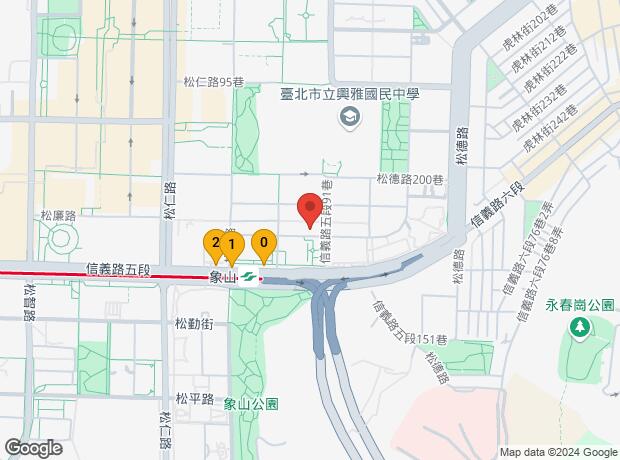Tap the orange marker labeled 0
Viewport: 620px width, 460px height.
[x=264, y=243]
